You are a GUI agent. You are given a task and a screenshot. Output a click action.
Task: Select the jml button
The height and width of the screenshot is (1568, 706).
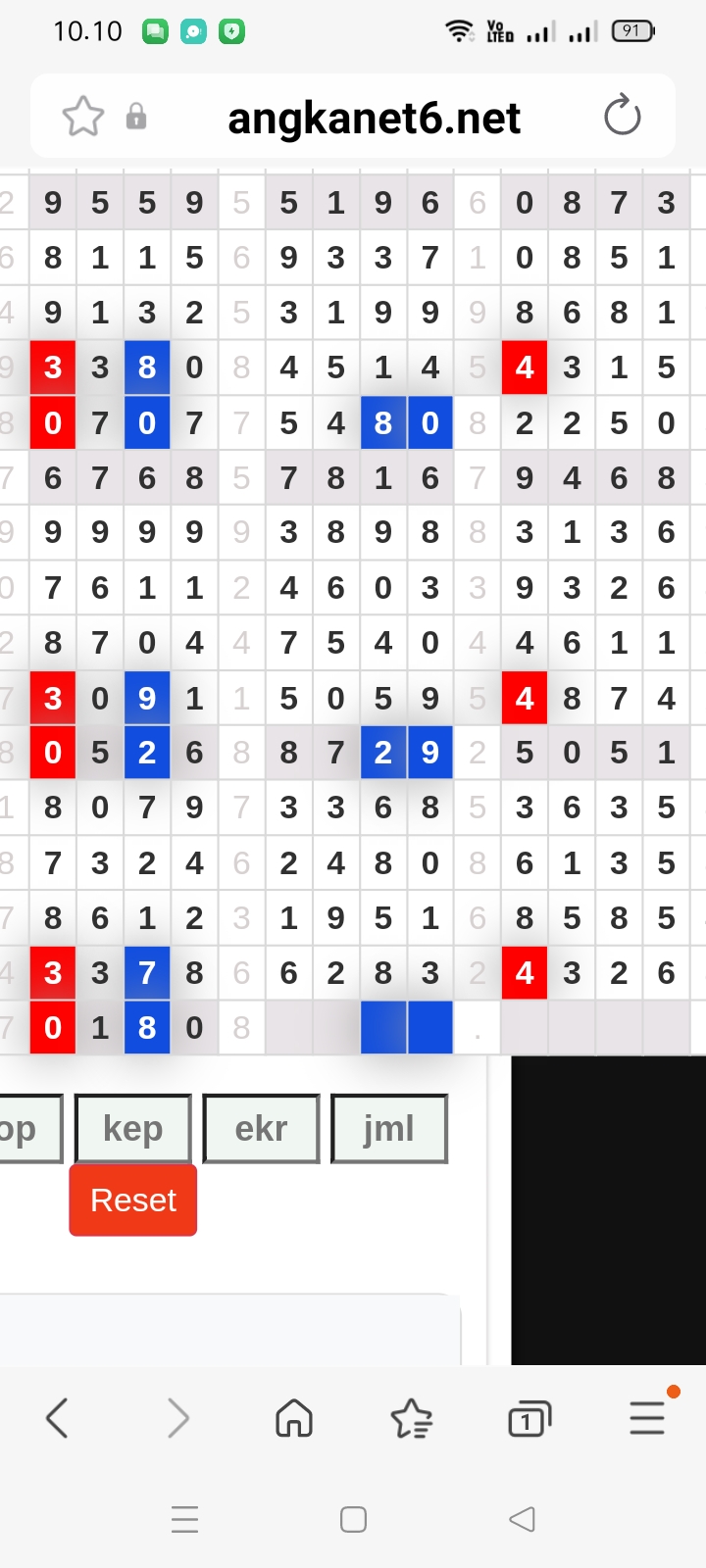coord(389,1129)
